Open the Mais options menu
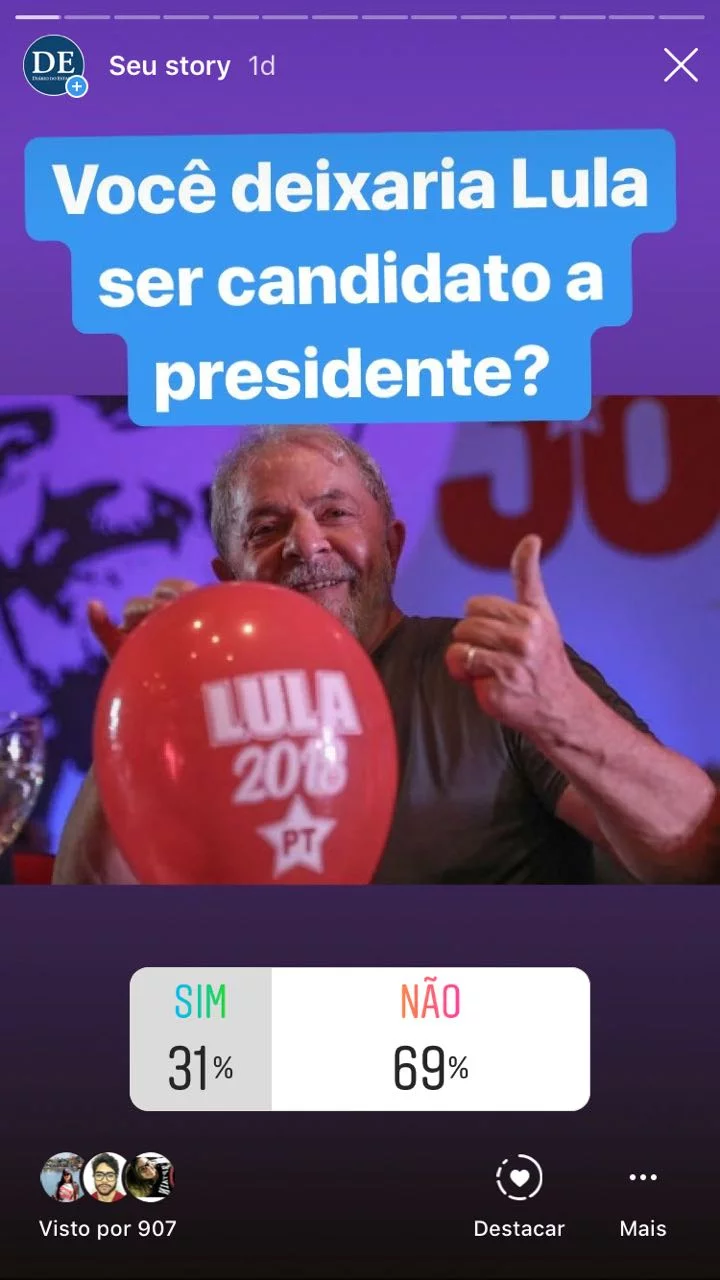 click(x=643, y=1197)
